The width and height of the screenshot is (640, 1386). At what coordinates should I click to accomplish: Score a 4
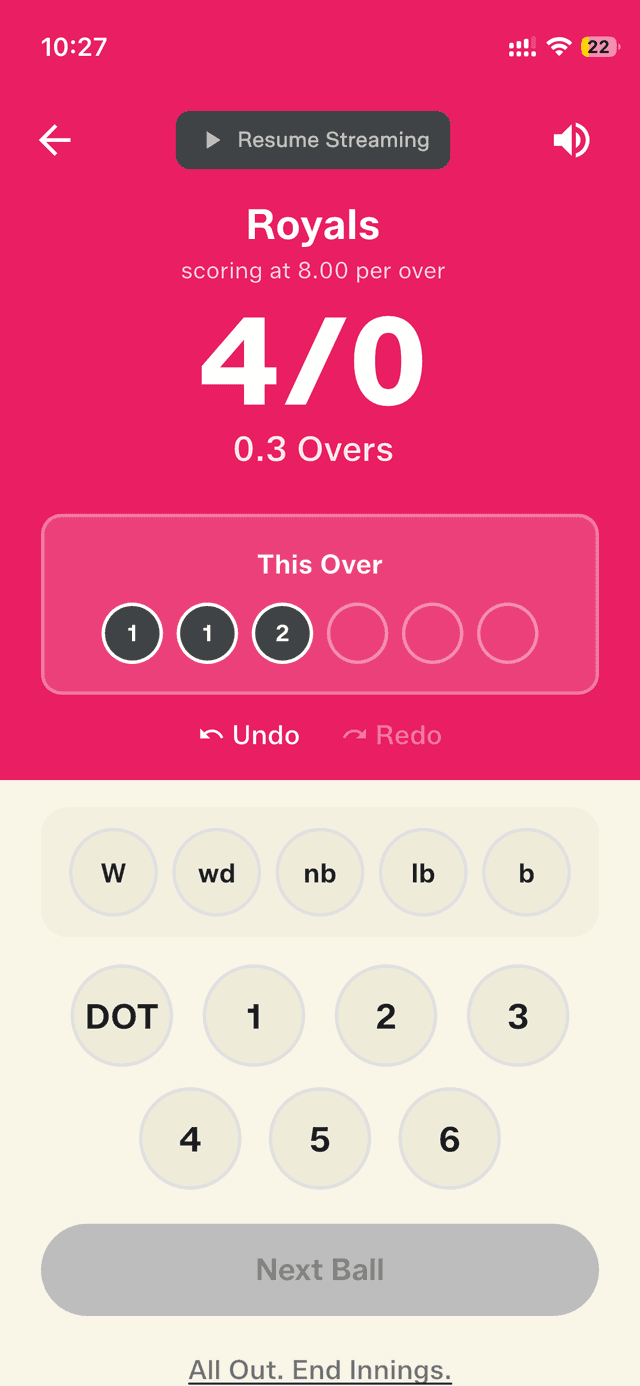tap(190, 1139)
